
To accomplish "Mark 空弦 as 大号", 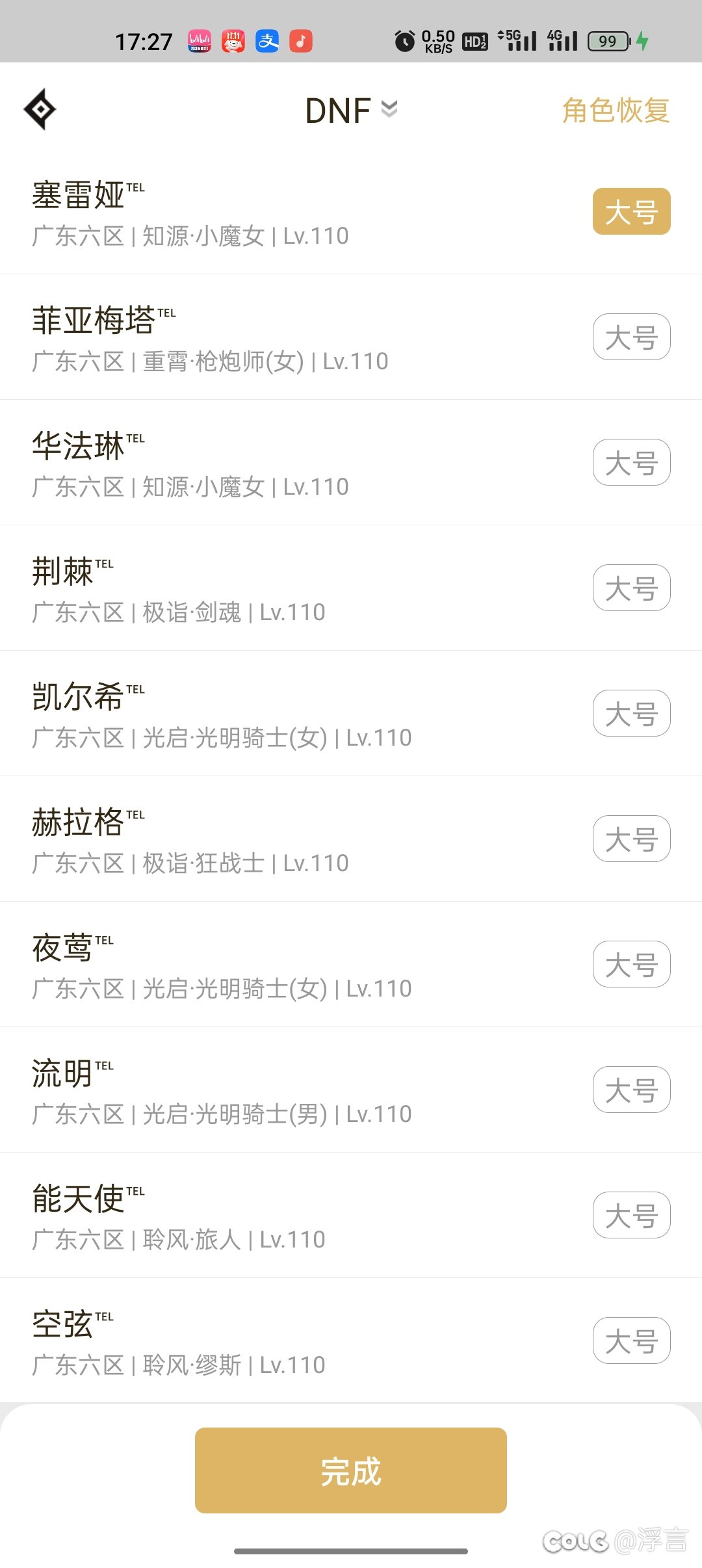I will point(631,1340).
